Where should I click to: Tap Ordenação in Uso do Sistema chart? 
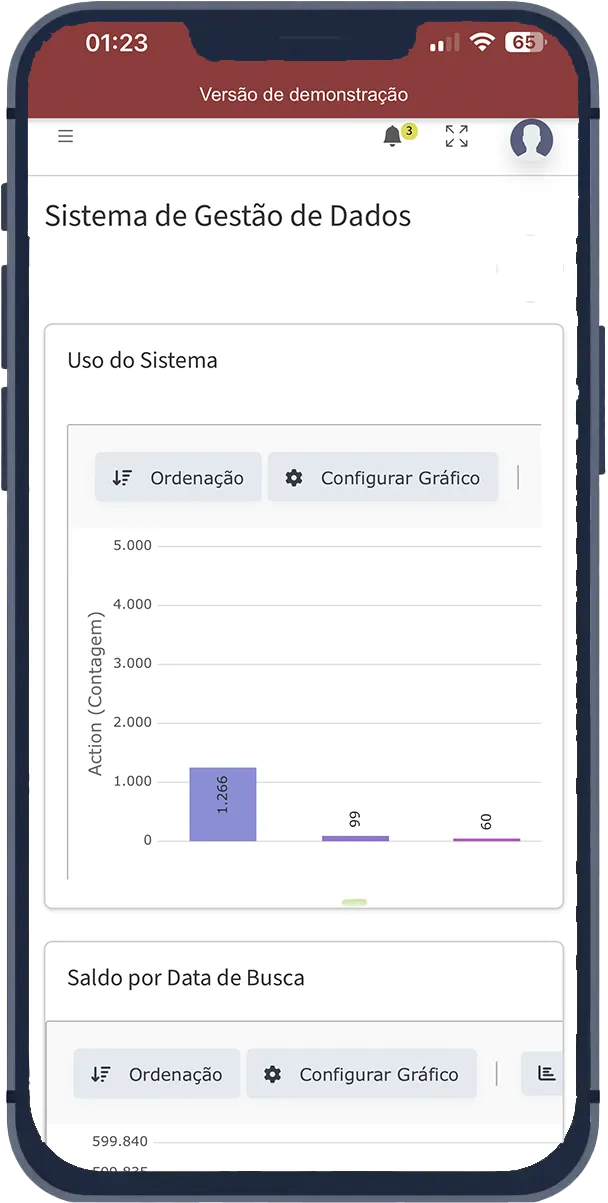click(x=178, y=478)
